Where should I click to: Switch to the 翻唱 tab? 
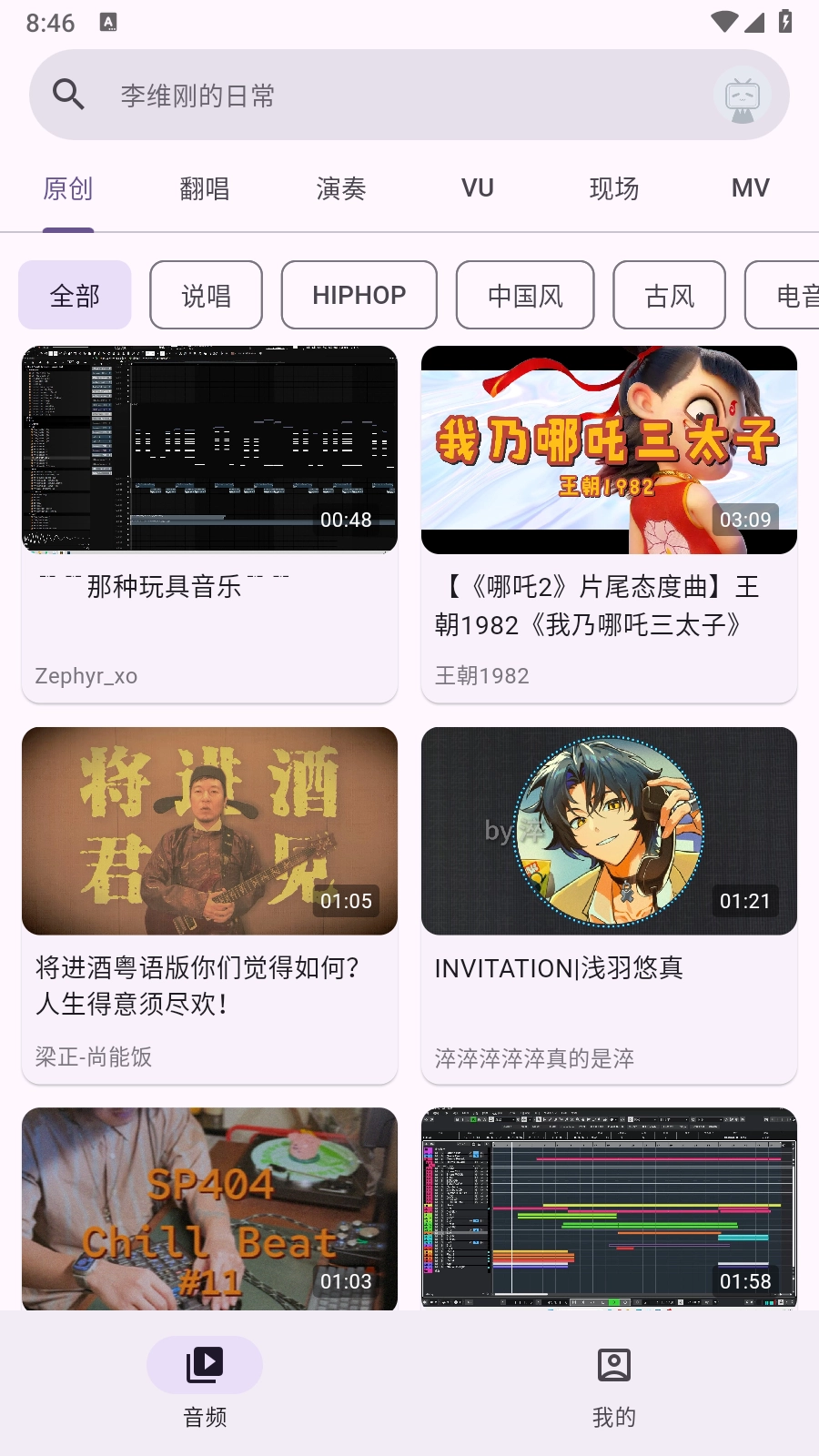[204, 187]
